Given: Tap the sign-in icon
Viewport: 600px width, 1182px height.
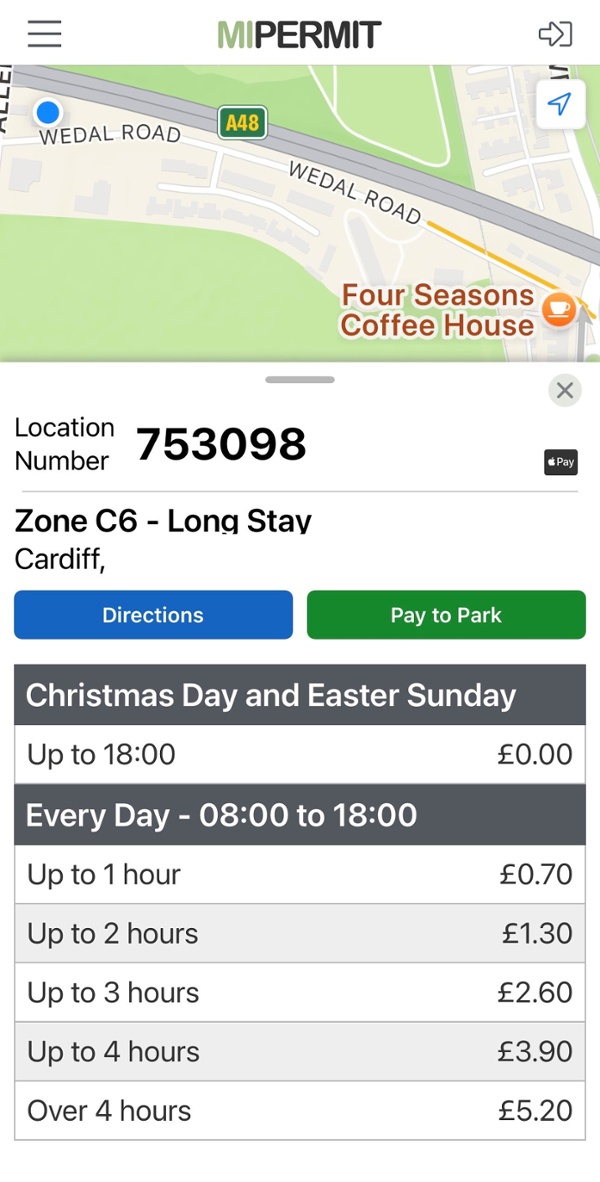Looking at the screenshot, I should point(555,34).
